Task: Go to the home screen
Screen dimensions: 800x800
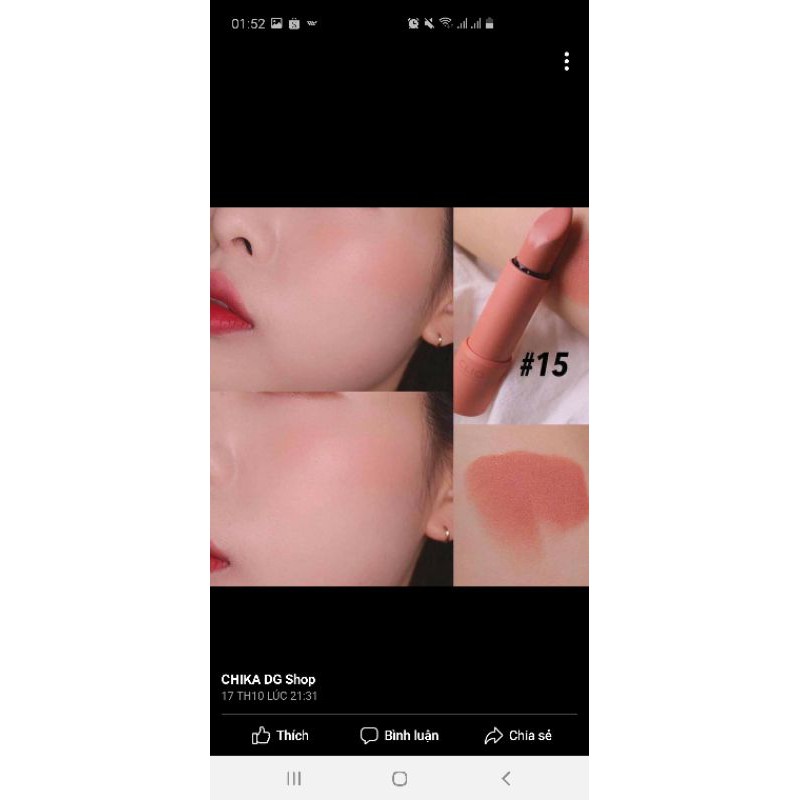Action: click(399, 778)
